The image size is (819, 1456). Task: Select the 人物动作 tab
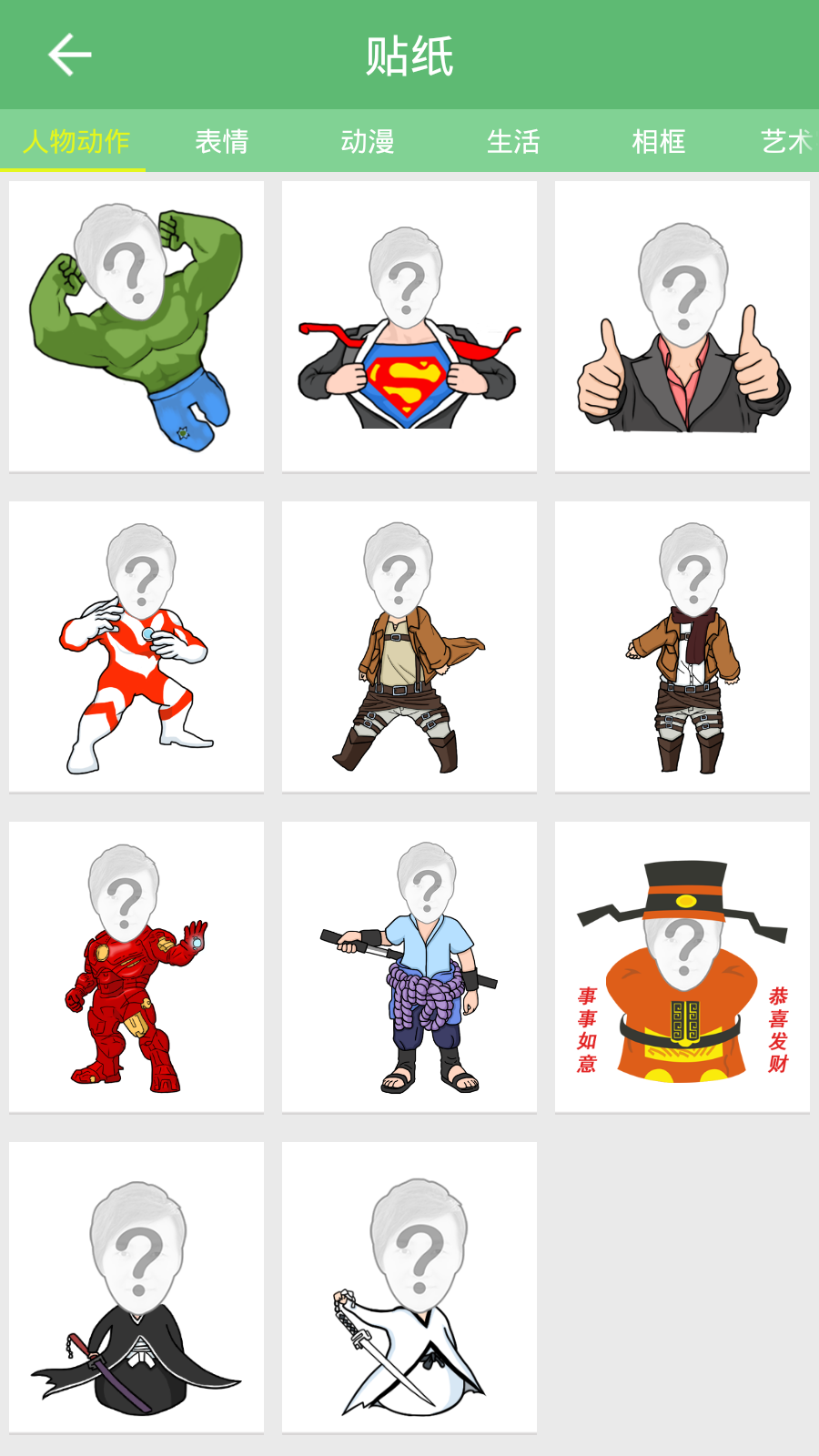pyautogui.click(x=76, y=141)
